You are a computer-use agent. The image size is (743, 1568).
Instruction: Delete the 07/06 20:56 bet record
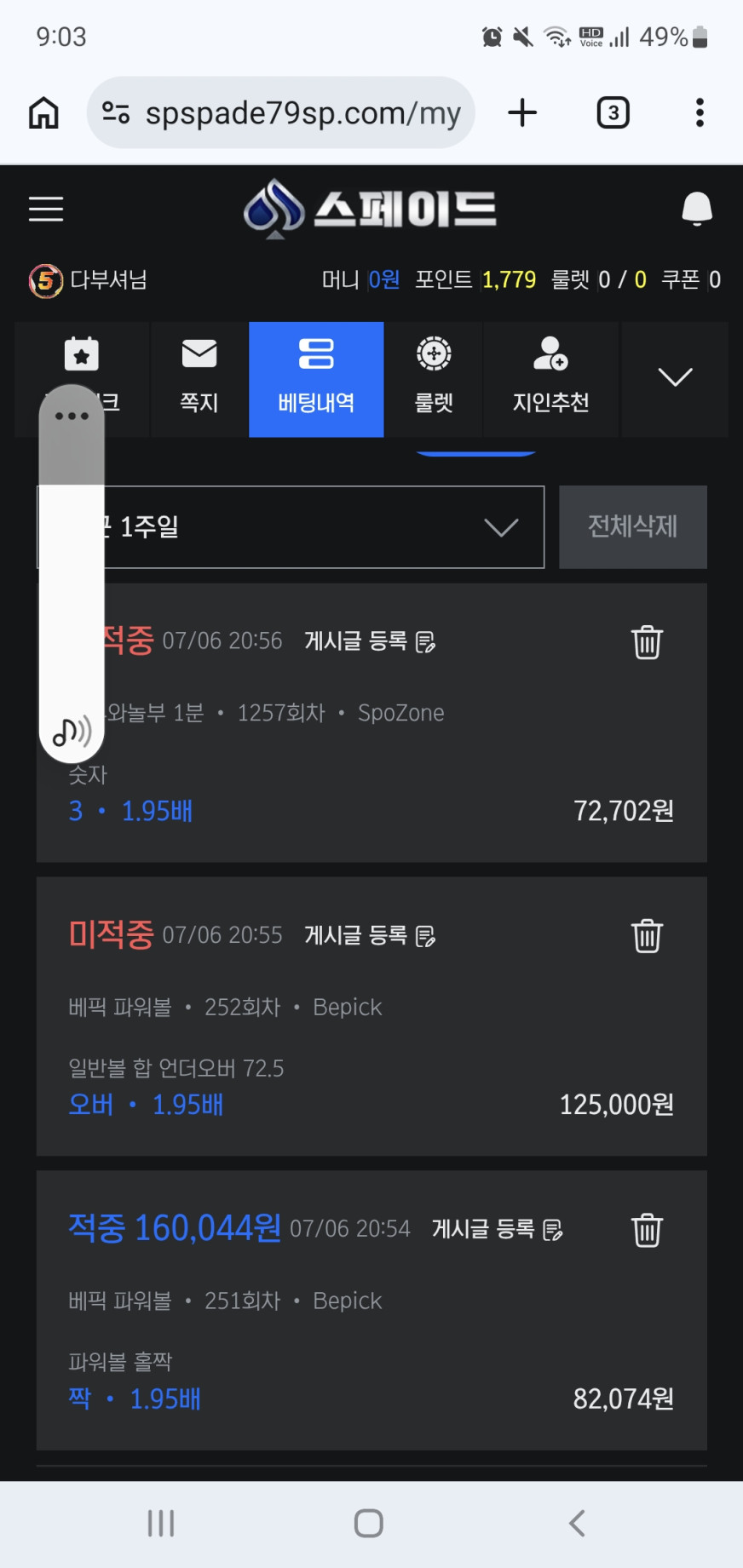[647, 642]
